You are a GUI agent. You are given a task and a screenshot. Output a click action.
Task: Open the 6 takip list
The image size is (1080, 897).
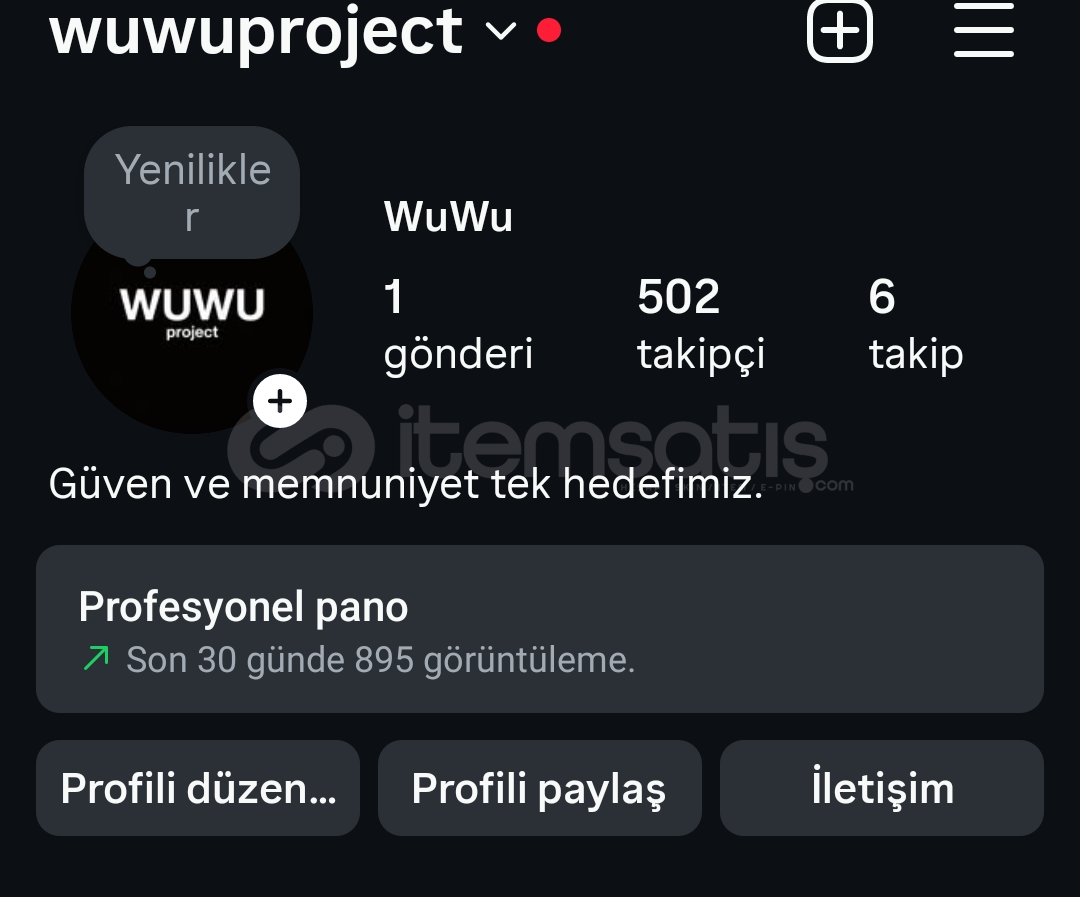coord(915,324)
